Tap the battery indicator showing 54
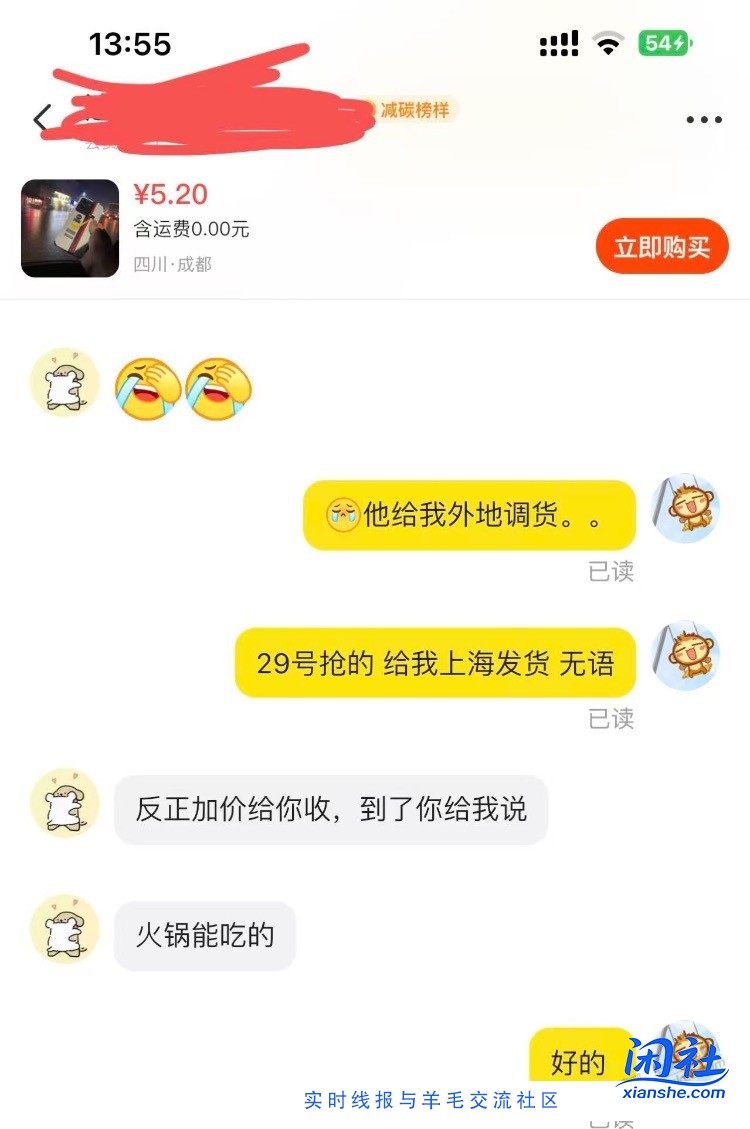 point(661,43)
